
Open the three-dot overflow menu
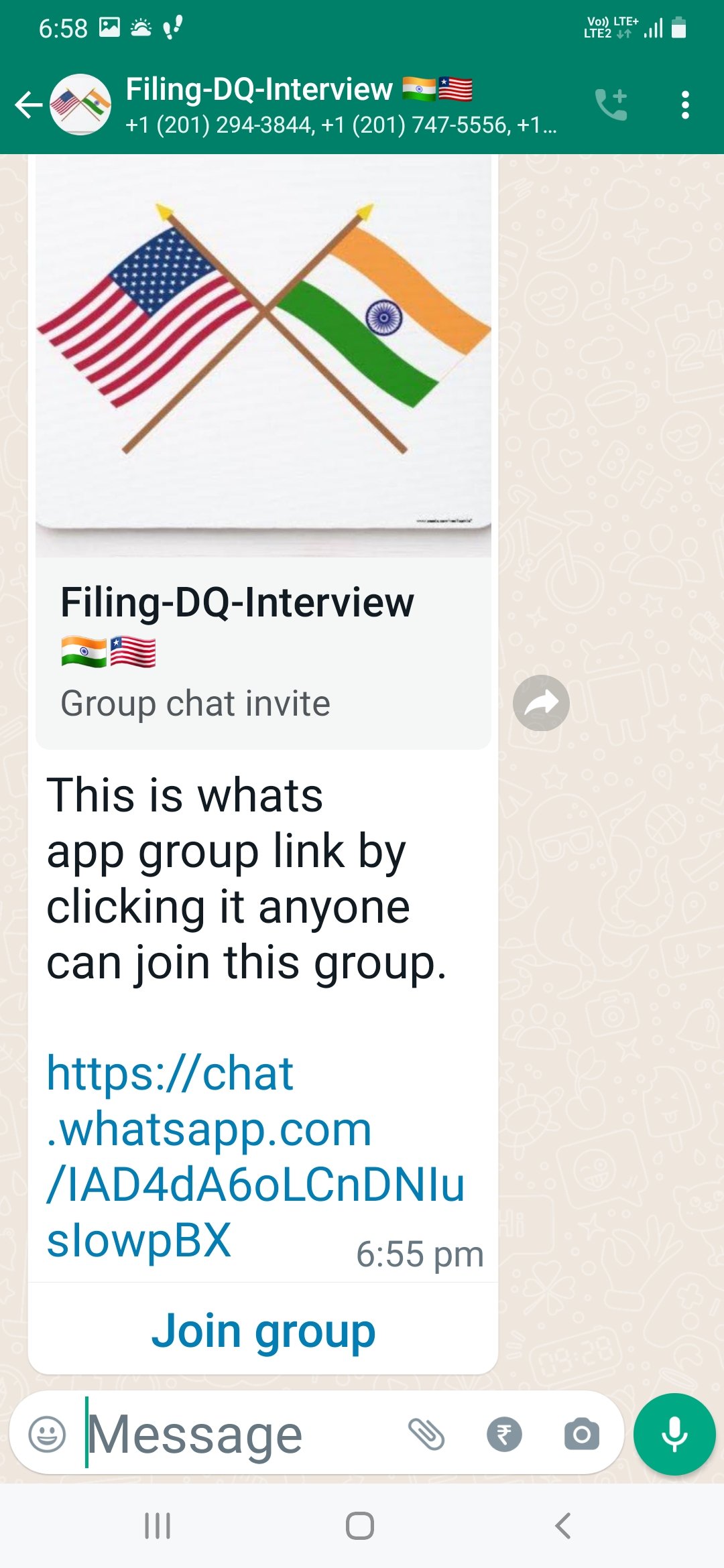coord(684,105)
